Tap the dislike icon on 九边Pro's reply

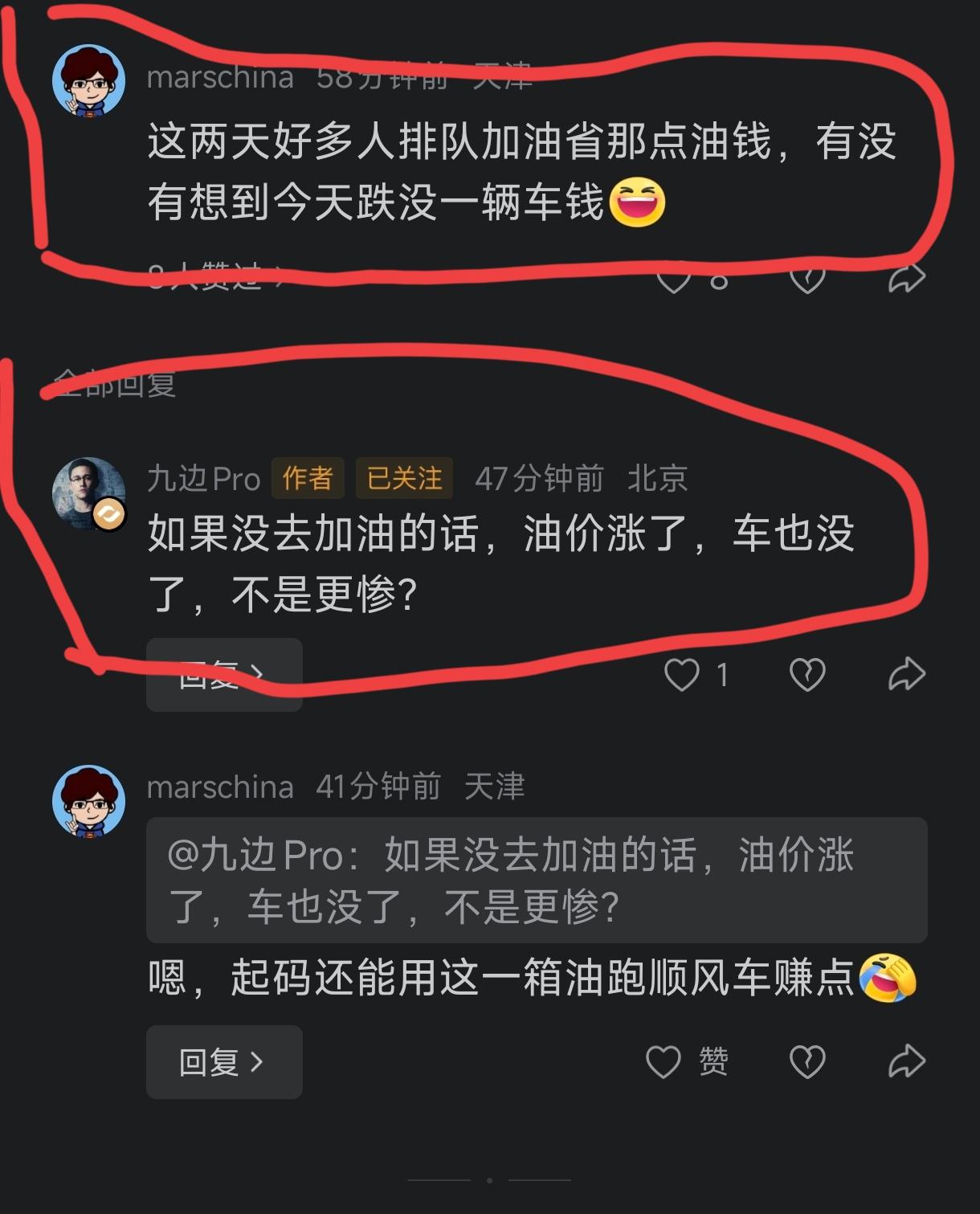click(807, 675)
